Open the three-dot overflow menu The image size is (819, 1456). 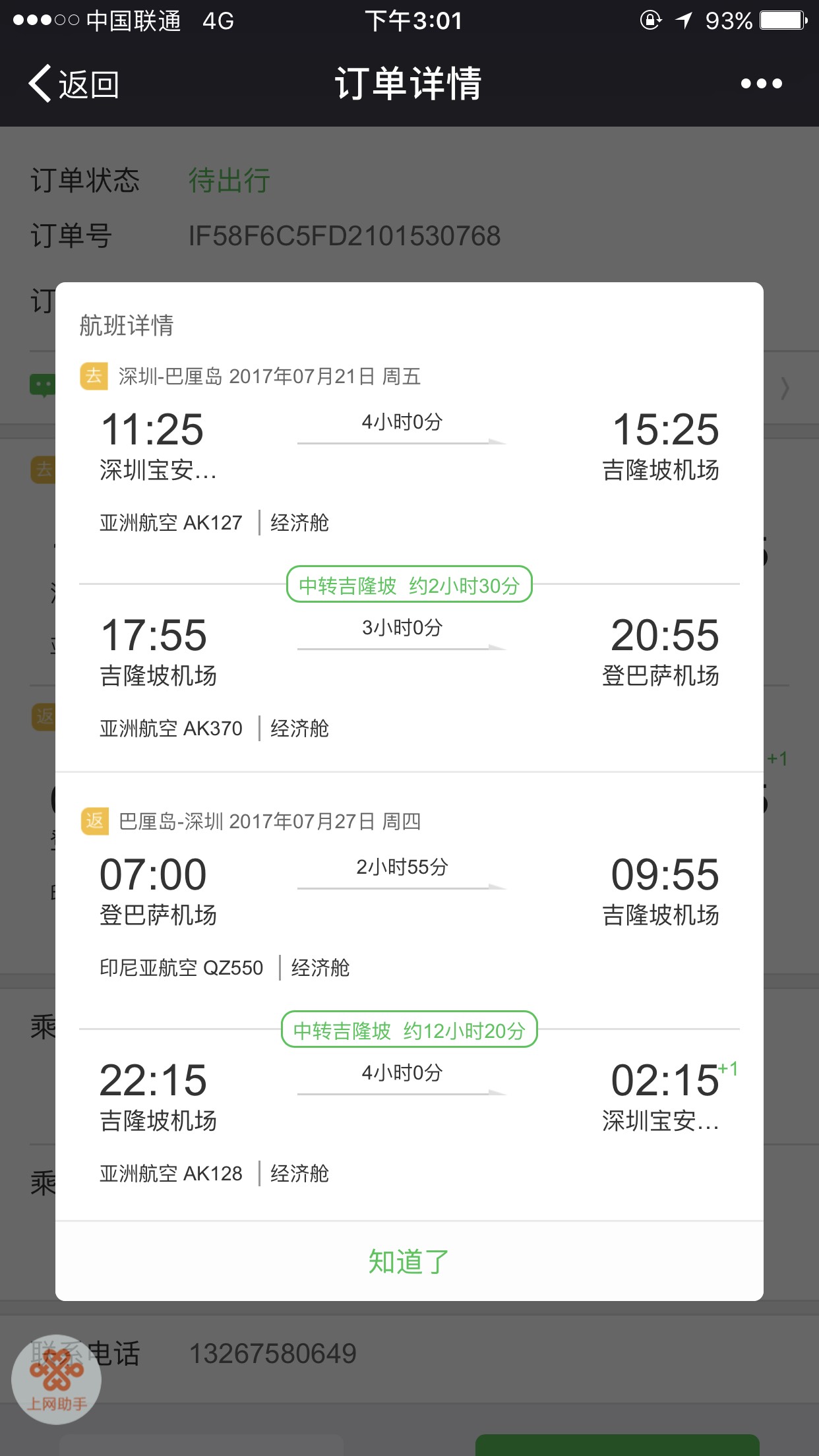point(761,84)
